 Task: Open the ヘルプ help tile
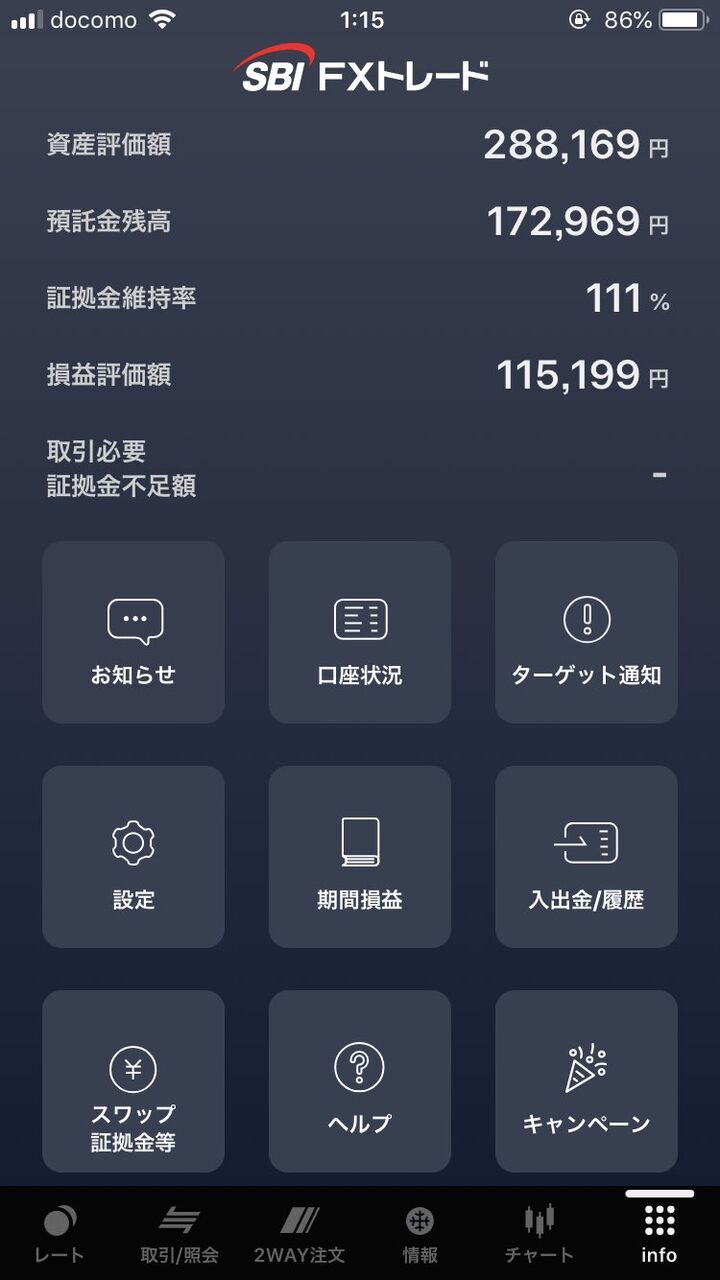pyautogui.click(x=359, y=1081)
